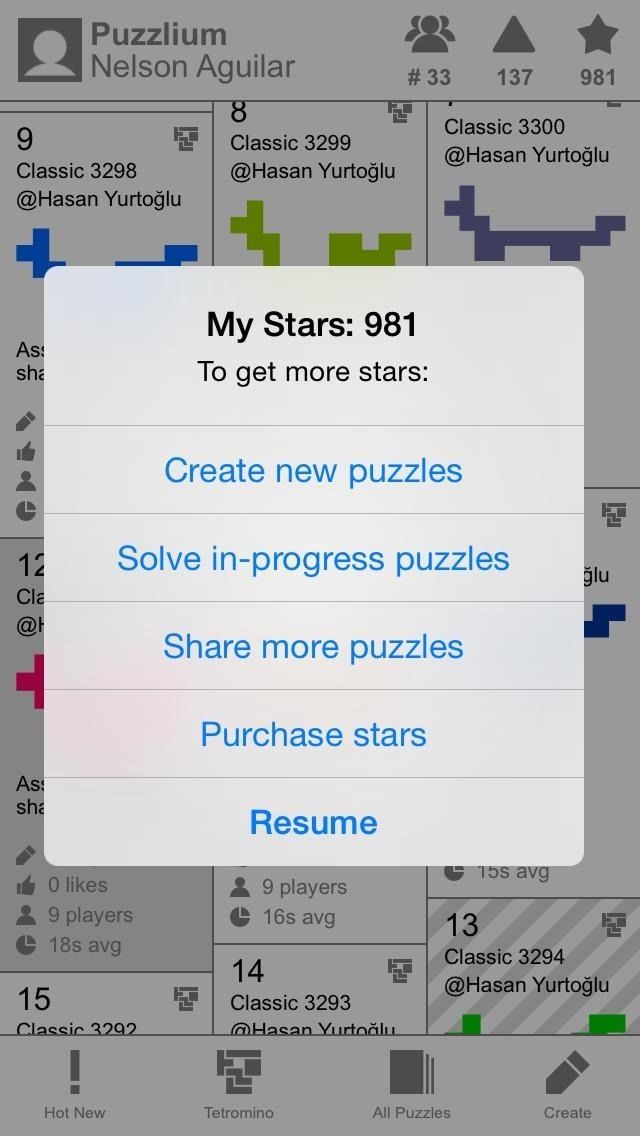Select Share more puzzles
Image resolution: width=640 pixels, height=1136 pixels.
(313, 646)
